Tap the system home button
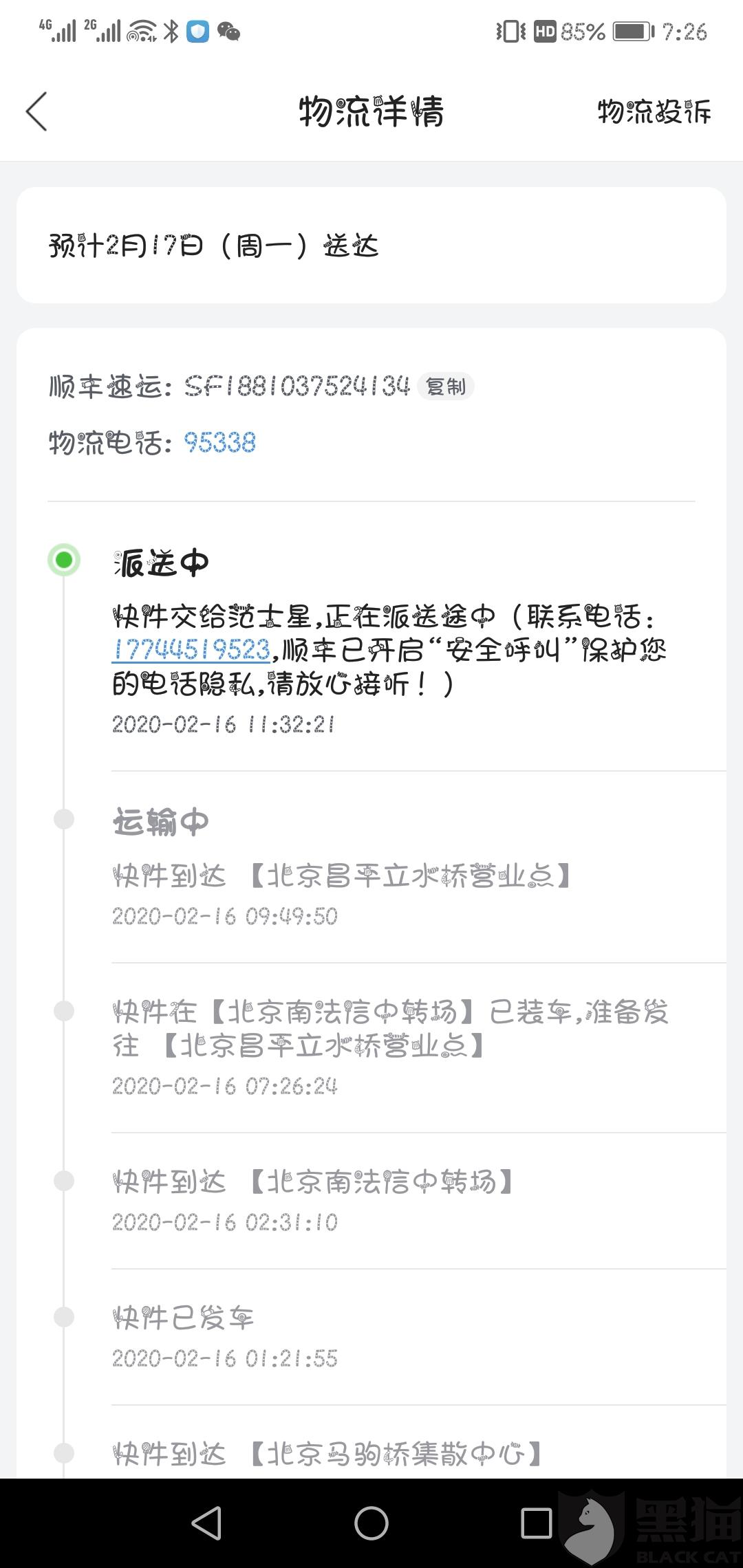The height and width of the screenshot is (1568, 743). (x=371, y=1523)
